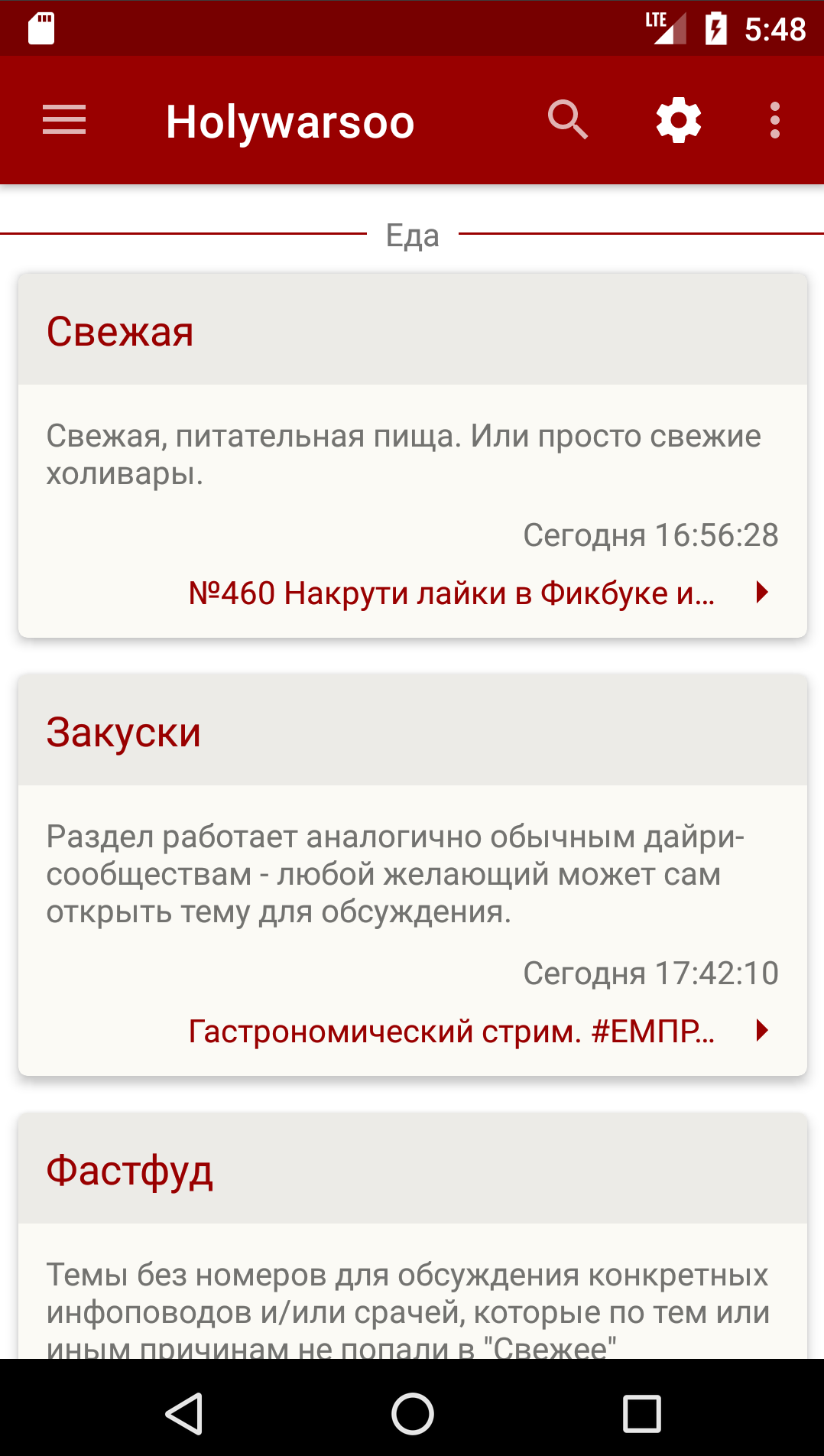Open the settings gear
Image resolution: width=824 pixels, height=1456 pixels.
click(679, 121)
